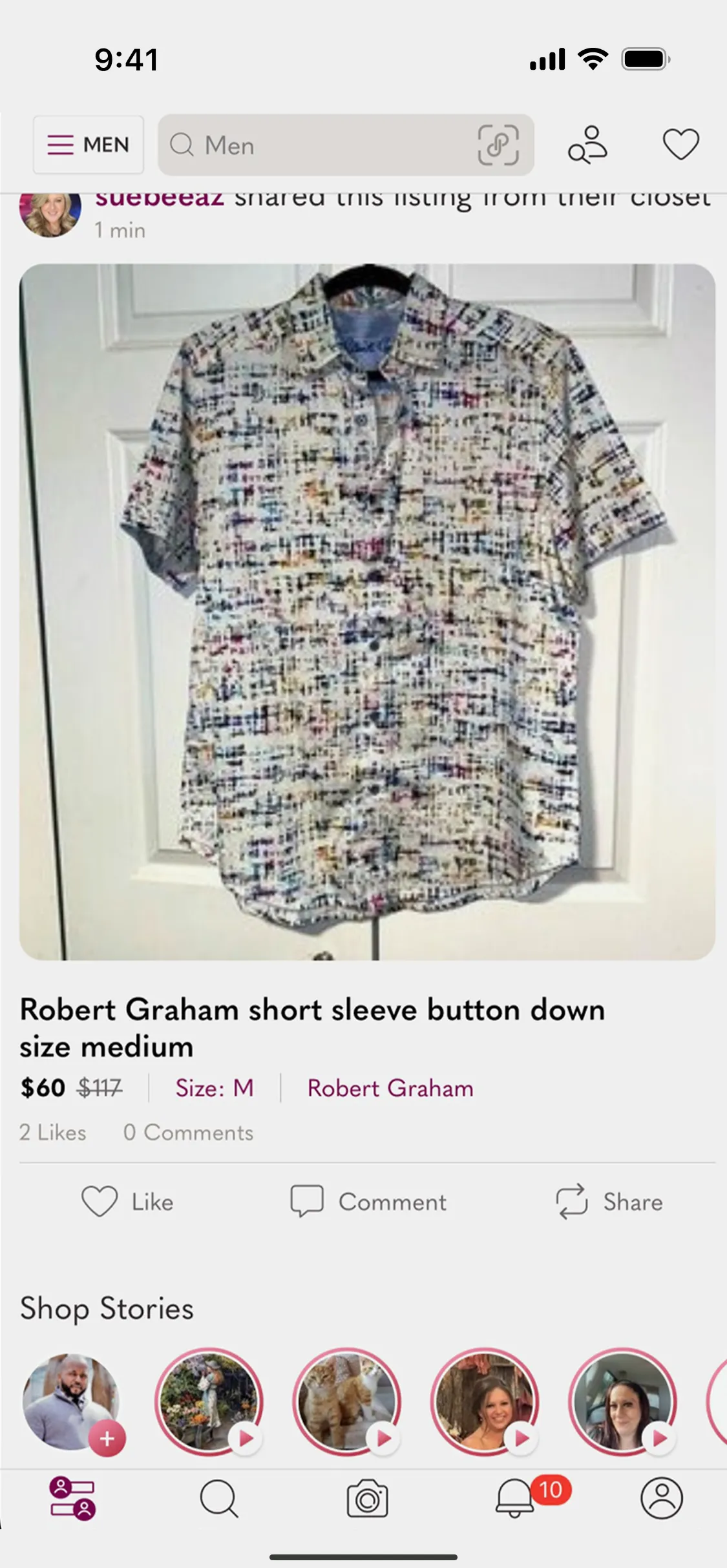Share the Robert Graham listing
The height and width of the screenshot is (1568, 727).
pyautogui.click(x=609, y=1202)
